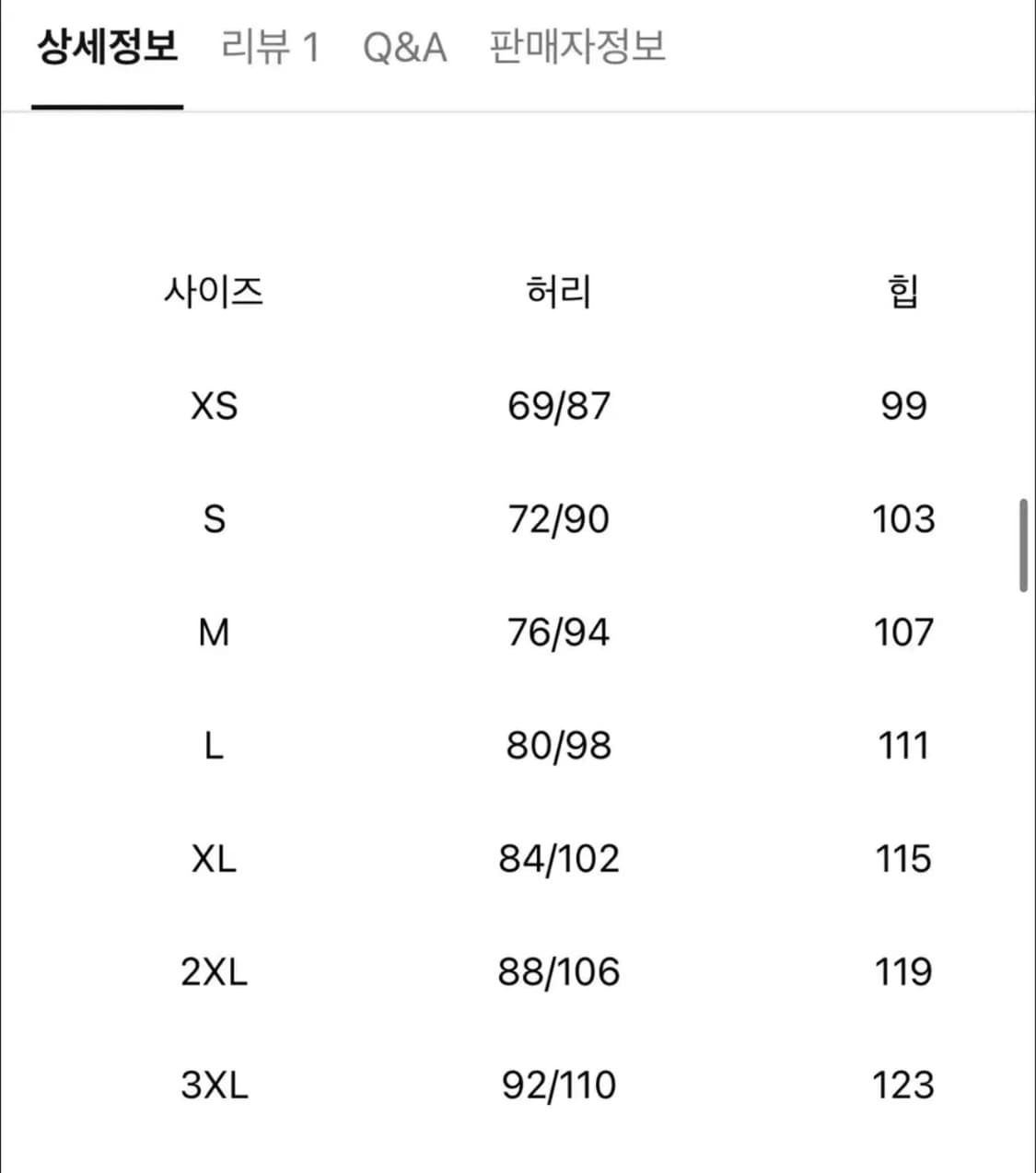
Task: Click the hip value 107 for M size
Action: click(905, 633)
